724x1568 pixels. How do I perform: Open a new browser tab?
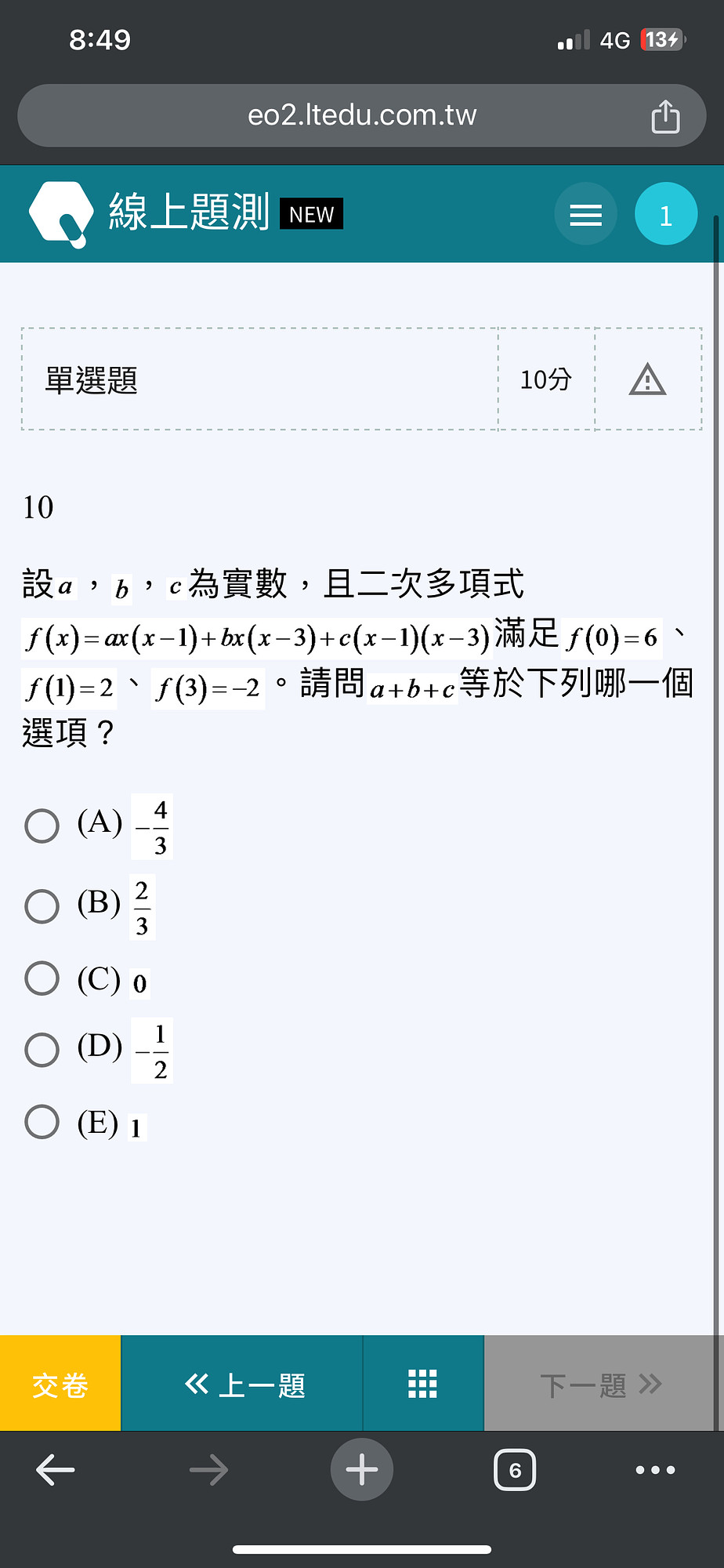tap(362, 1470)
